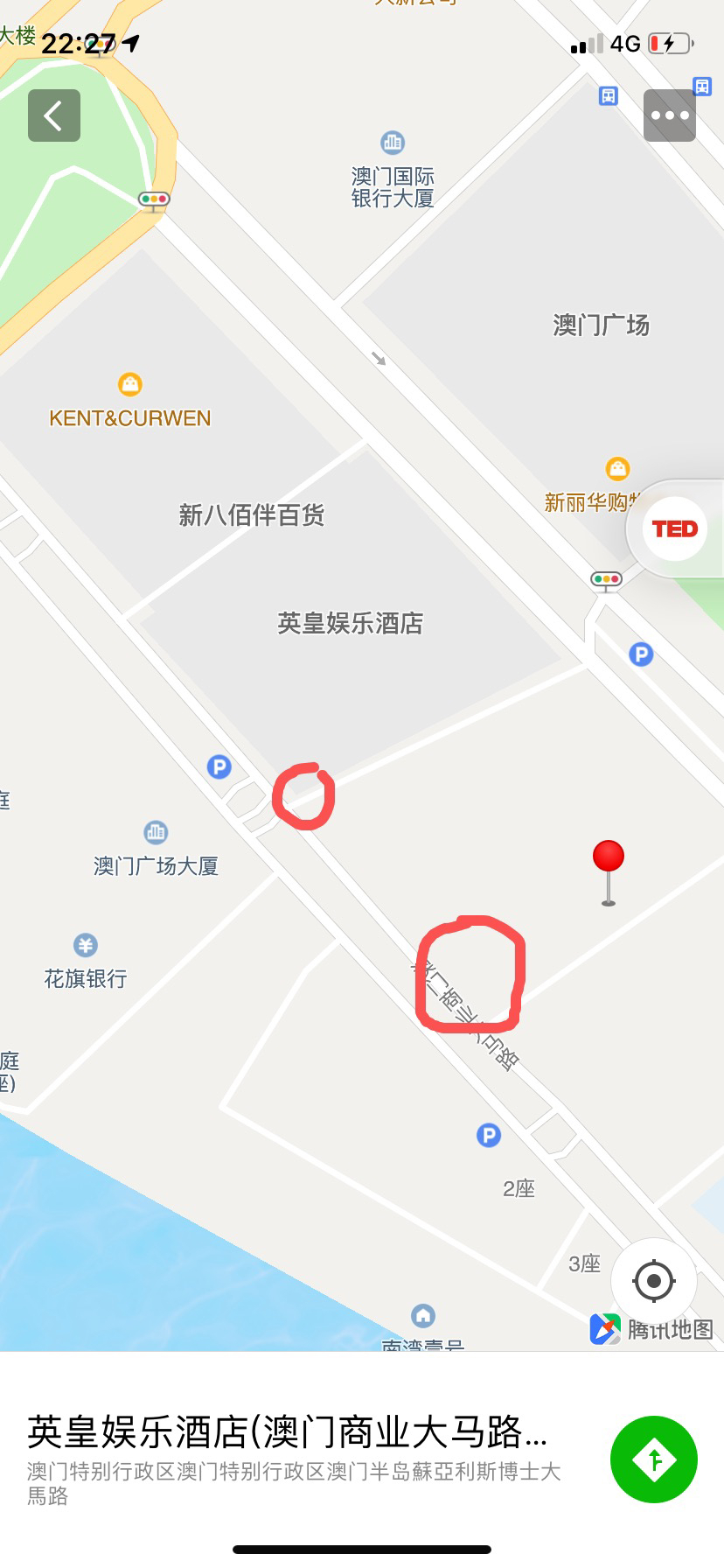This screenshot has height=1568, width=724.
Task: Select the 澳门国际银行大厦 map marker
Action: click(x=393, y=143)
